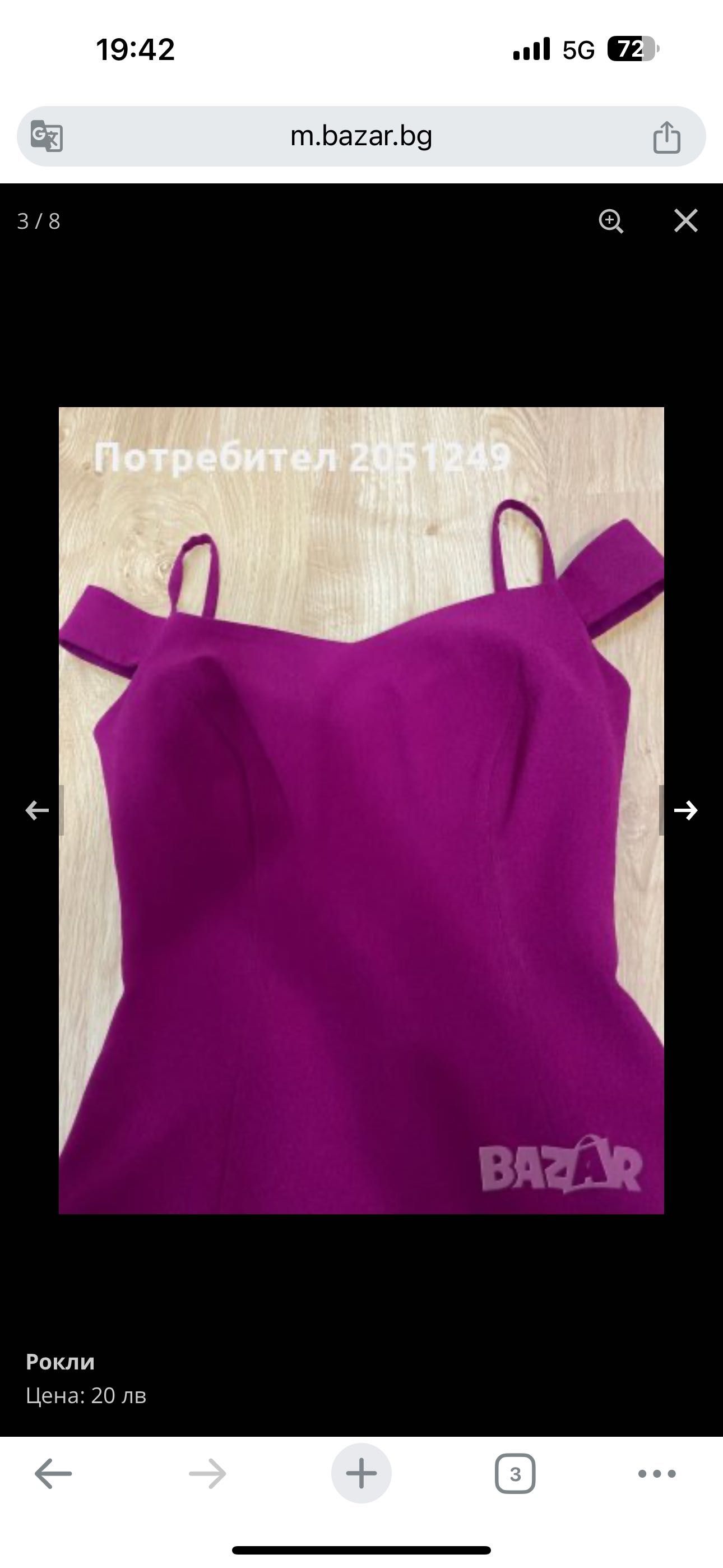Share this page from address bar
This screenshot has width=723, height=1568.
[666, 136]
